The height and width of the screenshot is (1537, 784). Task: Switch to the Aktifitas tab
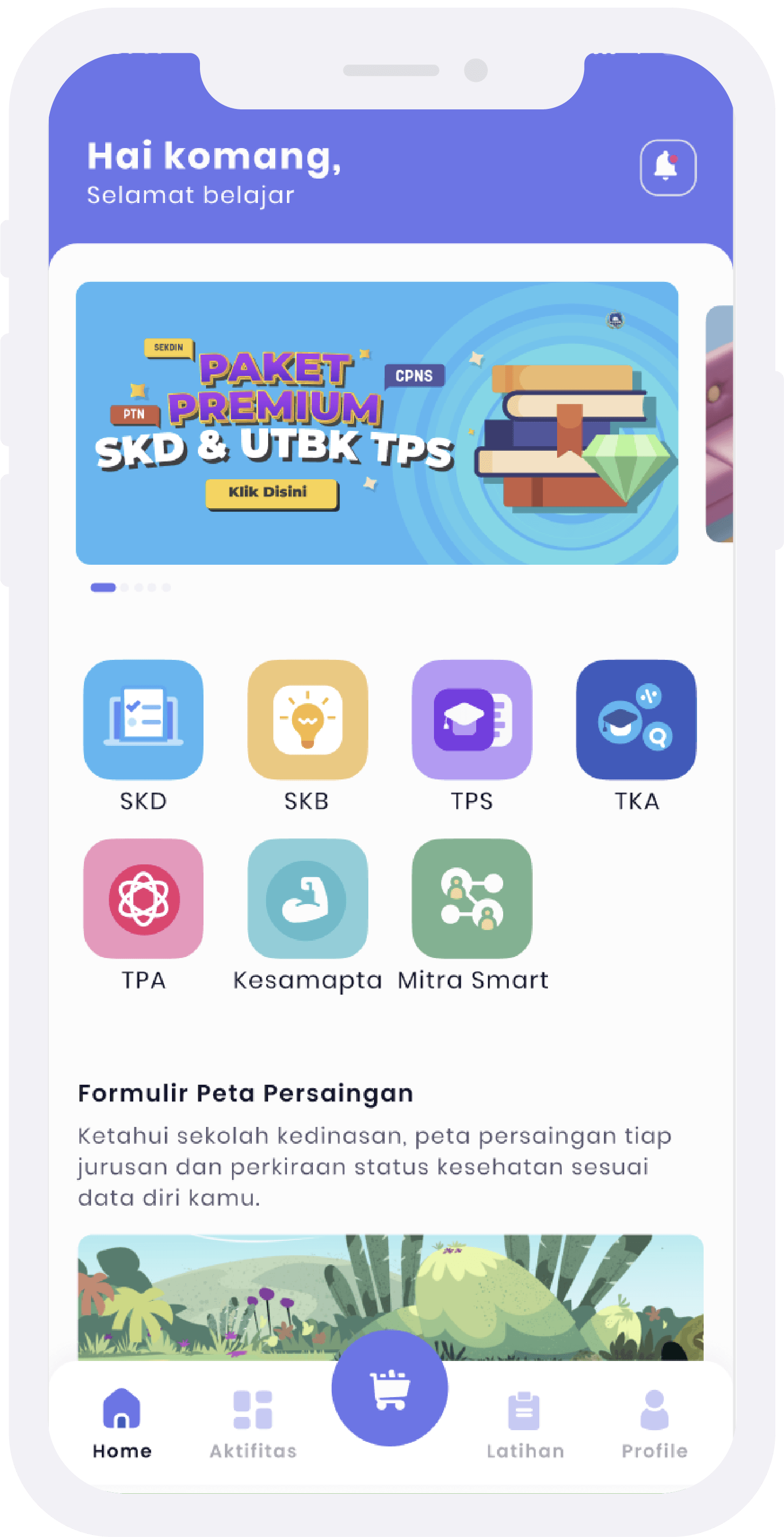click(x=253, y=1424)
